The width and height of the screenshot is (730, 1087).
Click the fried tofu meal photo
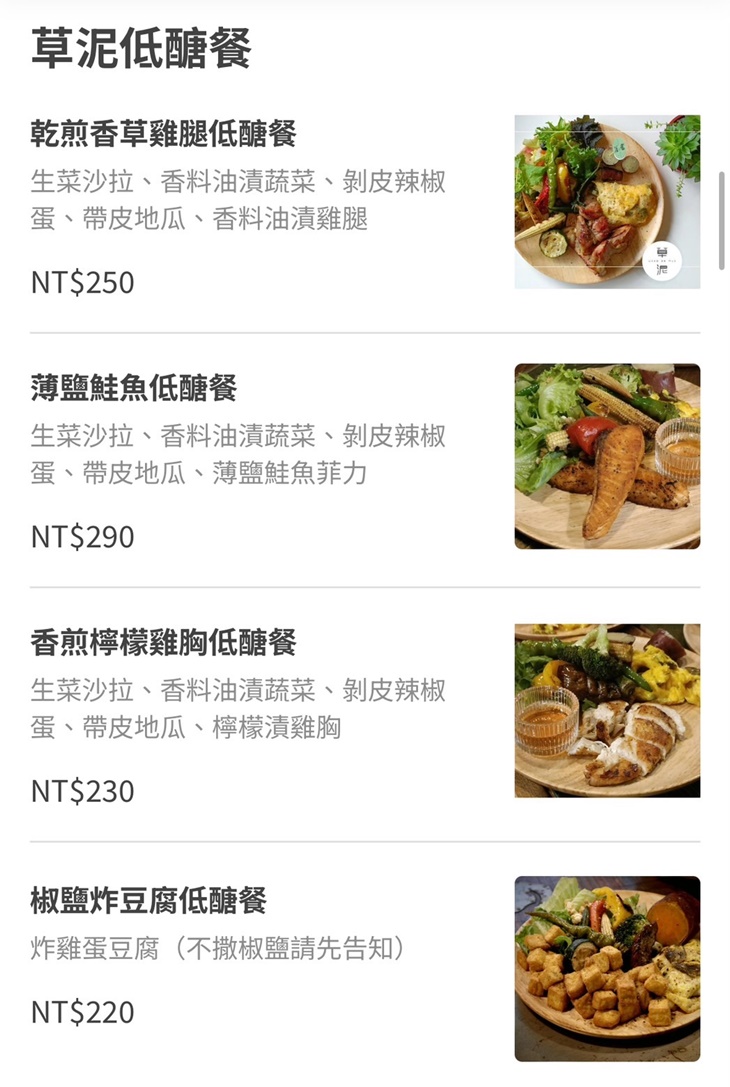click(x=608, y=966)
